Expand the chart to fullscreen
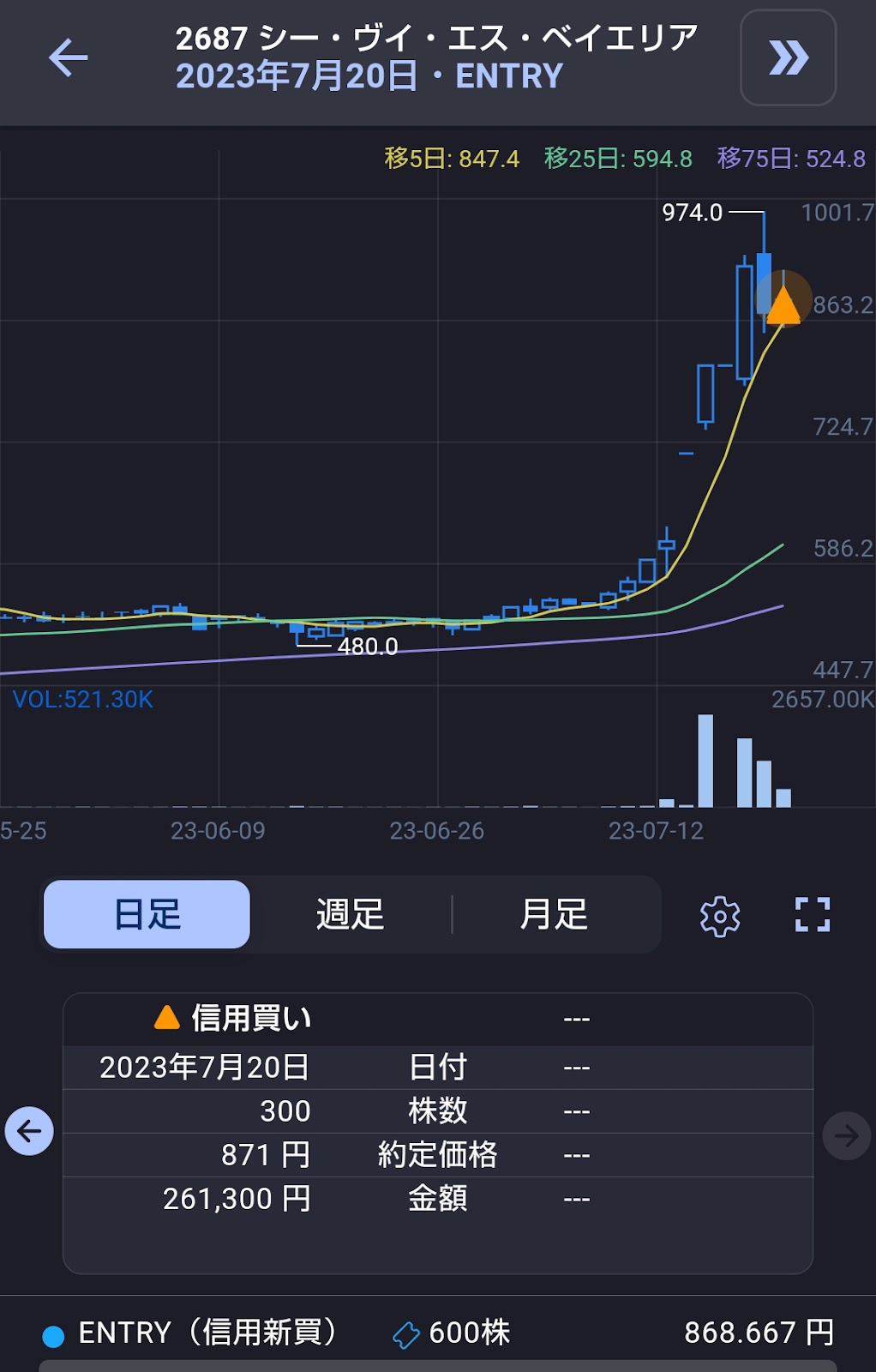 pos(812,915)
